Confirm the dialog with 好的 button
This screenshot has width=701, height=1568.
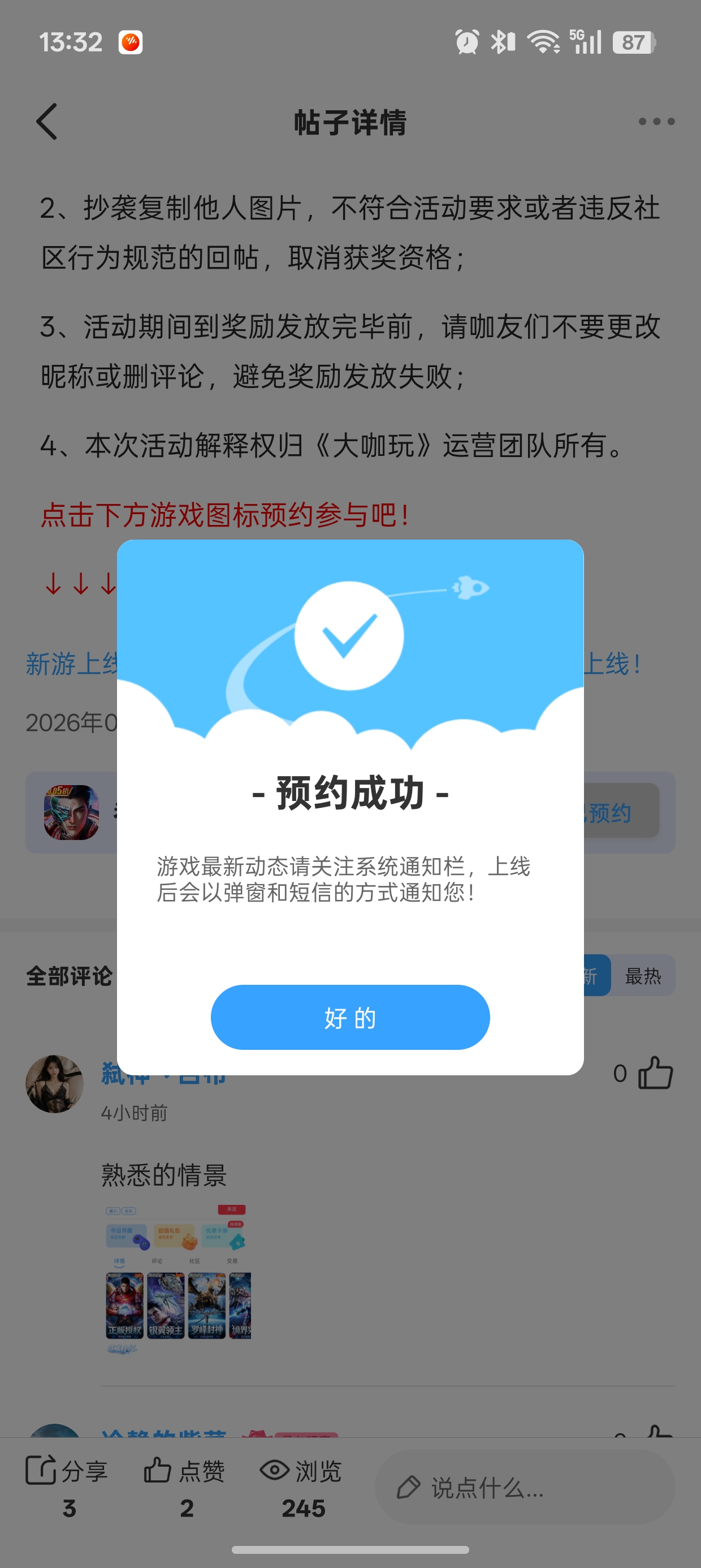350,1017
